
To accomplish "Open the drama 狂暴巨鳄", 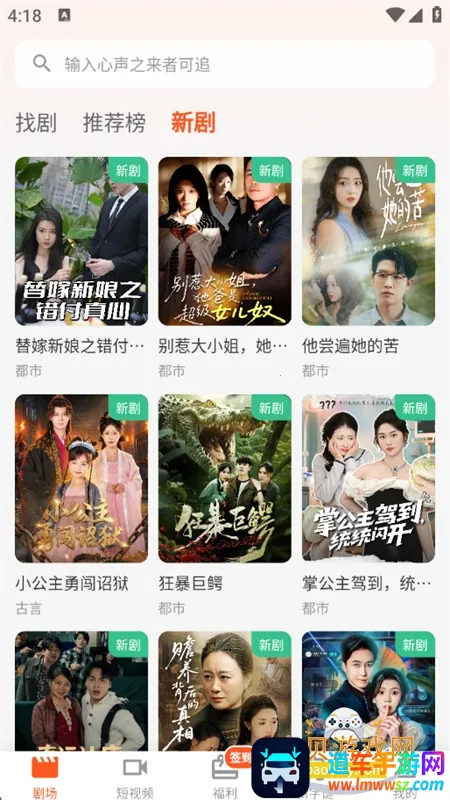I will coord(225,479).
